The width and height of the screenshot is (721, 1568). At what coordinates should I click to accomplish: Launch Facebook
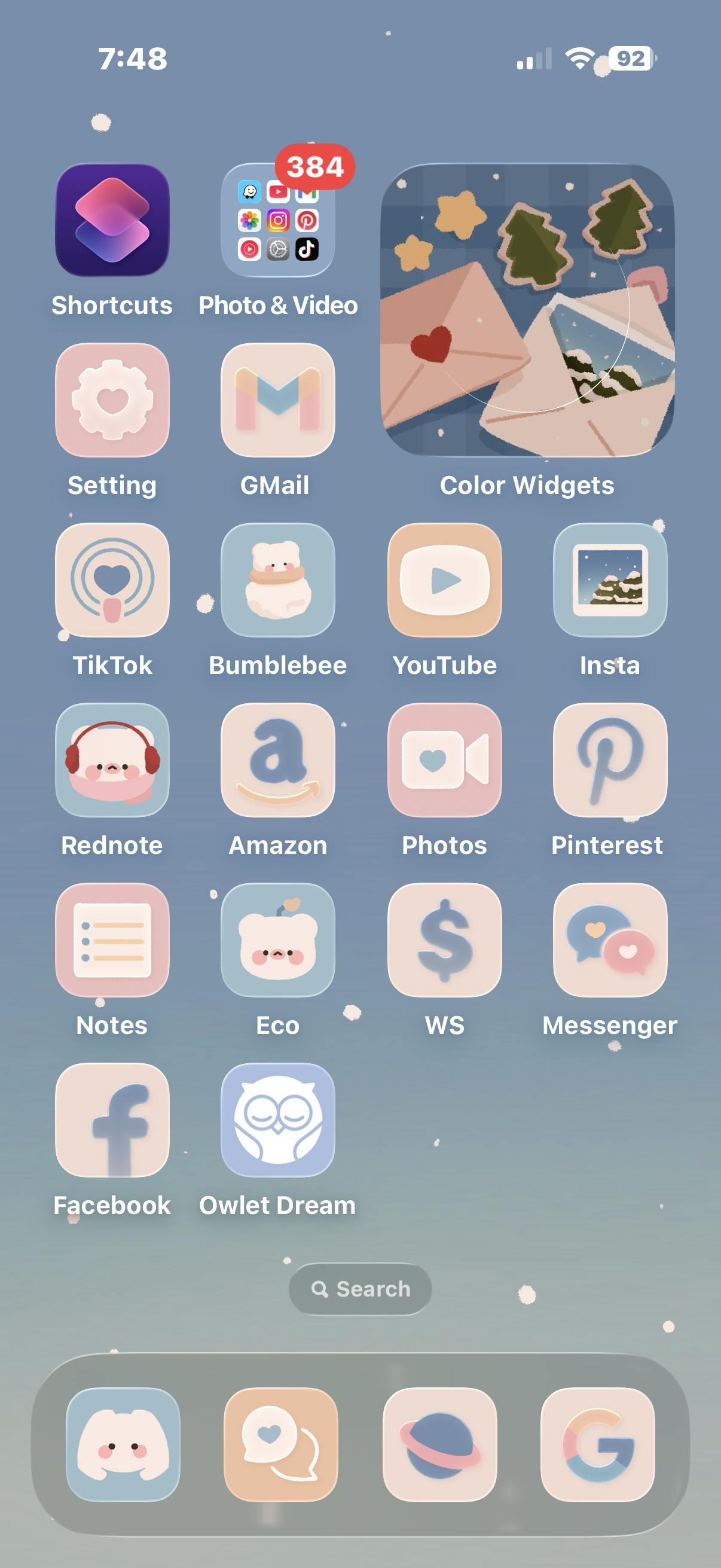click(x=112, y=1120)
